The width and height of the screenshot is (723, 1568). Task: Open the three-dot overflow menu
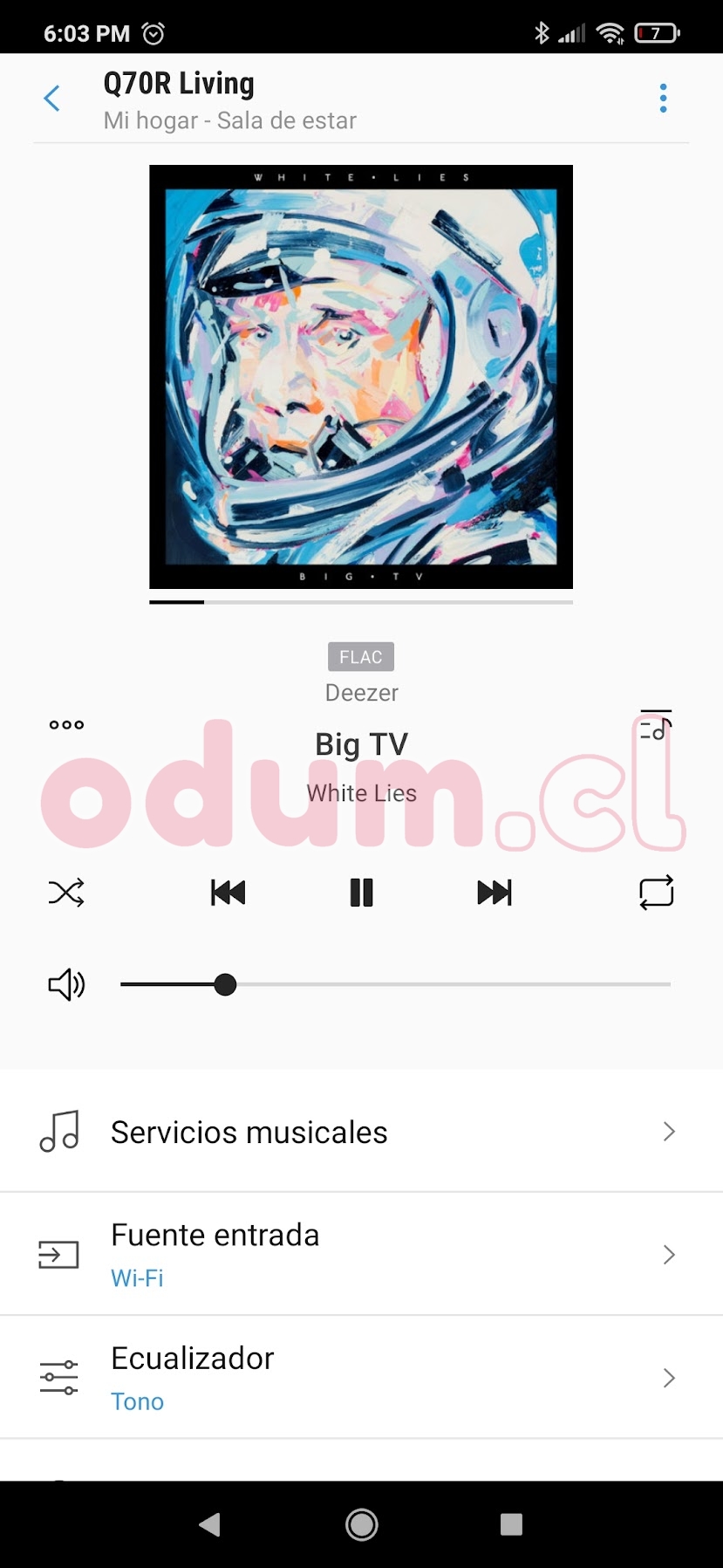point(663,99)
